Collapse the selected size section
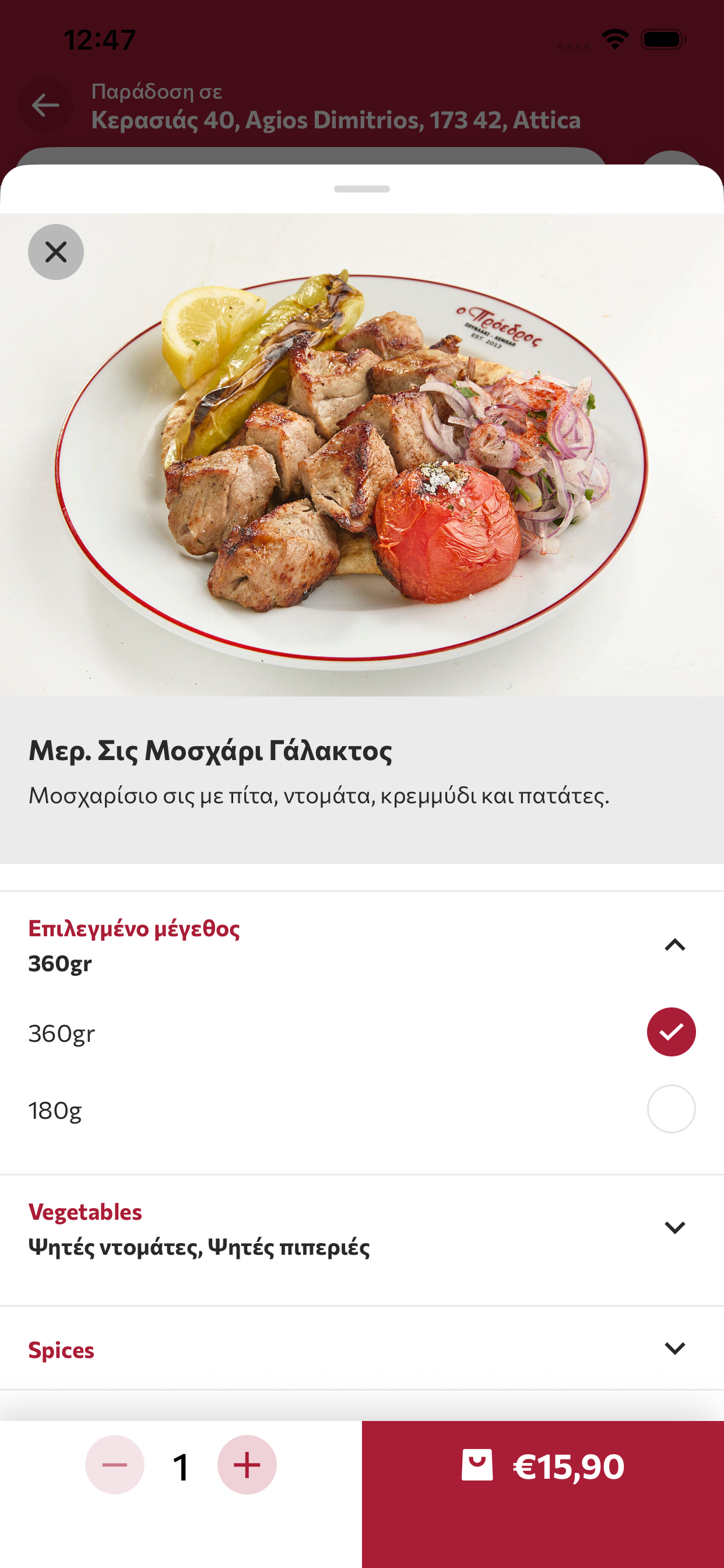The height and width of the screenshot is (1568, 724). 674,944
